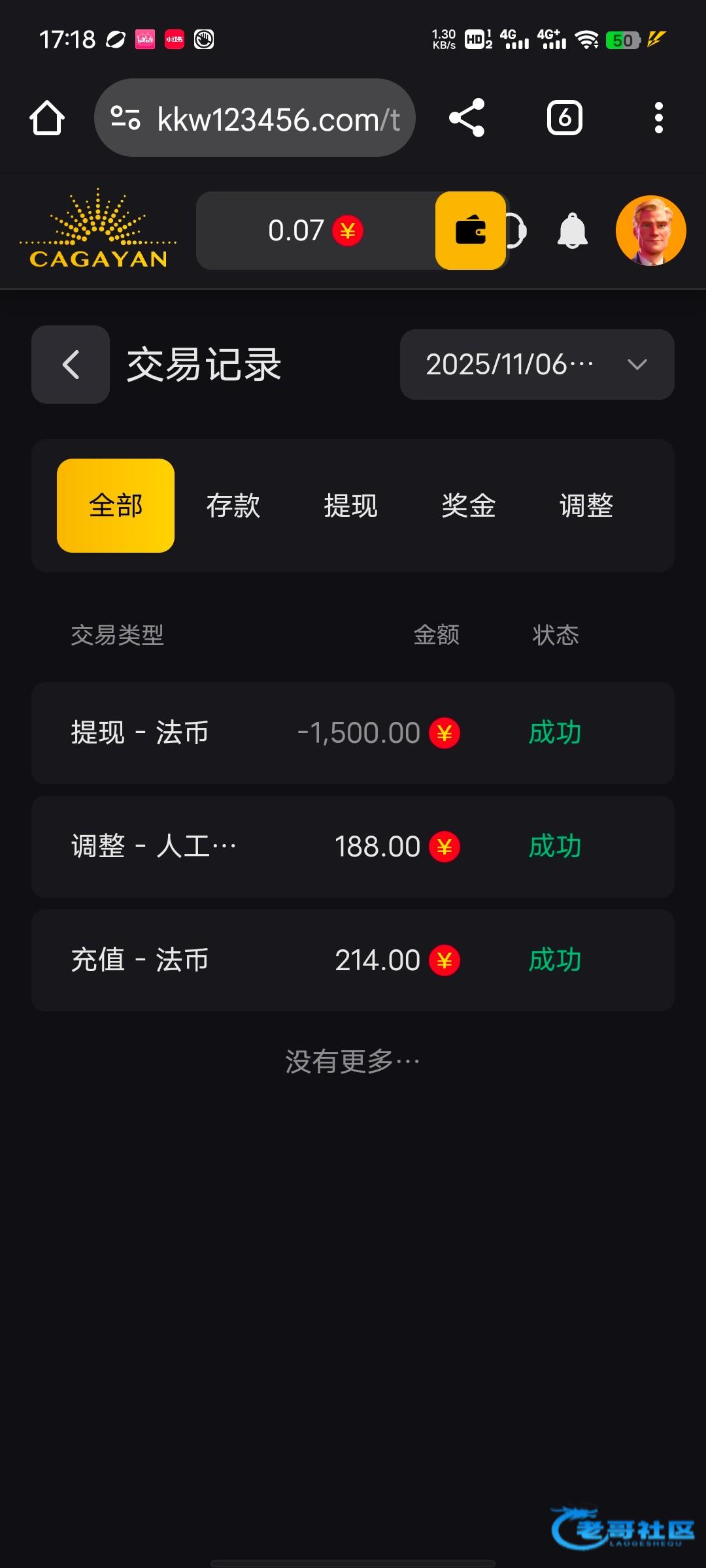This screenshot has height=1568, width=706.
Task: Open the 充值 - 法币 214.00 record
Action: pos(353,960)
